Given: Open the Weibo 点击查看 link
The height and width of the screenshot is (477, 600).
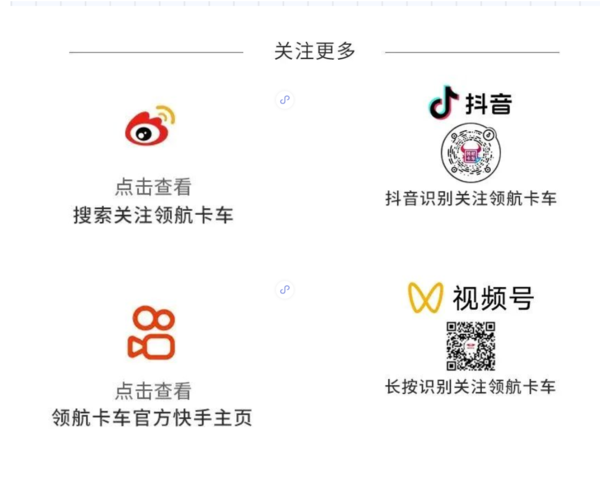Looking at the screenshot, I should click(x=153, y=186).
